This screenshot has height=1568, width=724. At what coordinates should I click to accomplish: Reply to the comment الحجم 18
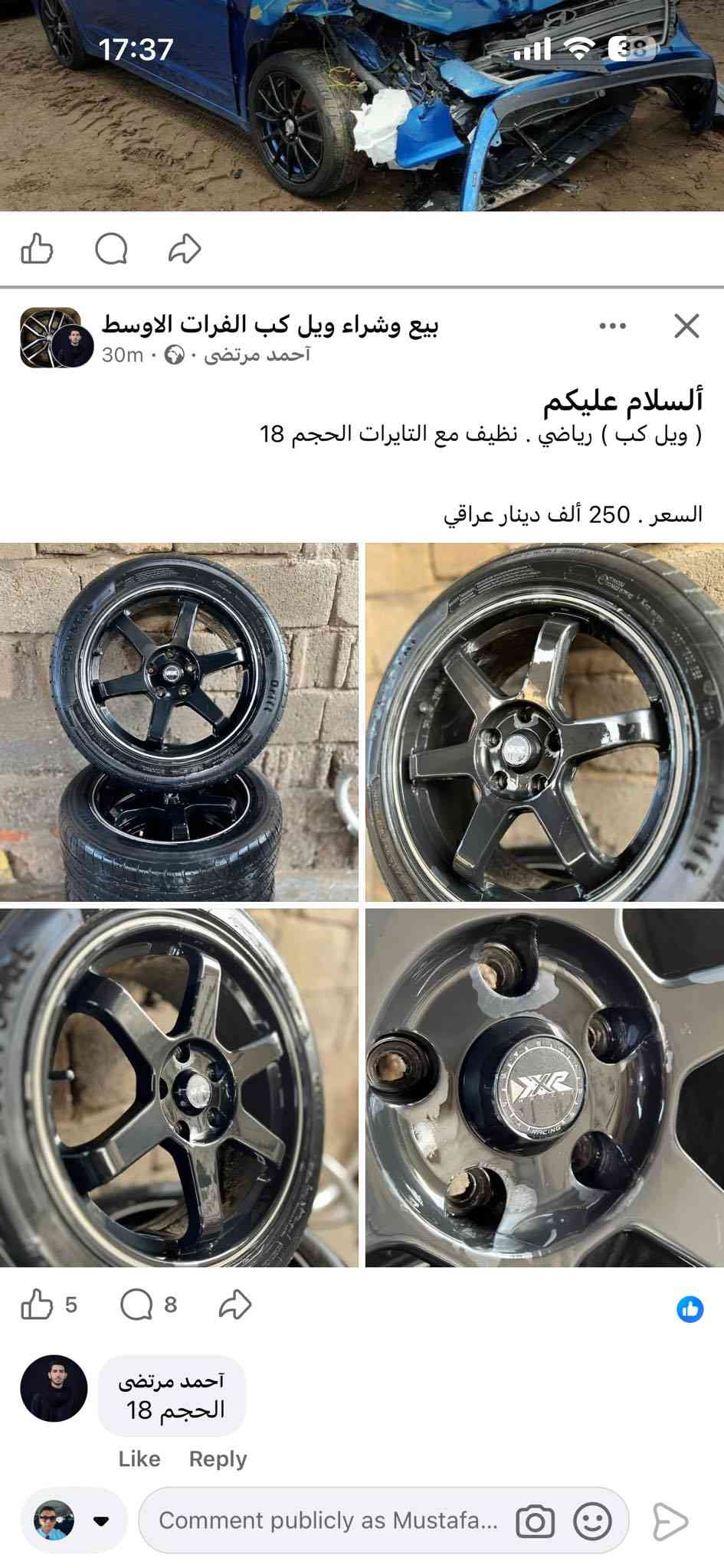(x=218, y=1459)
